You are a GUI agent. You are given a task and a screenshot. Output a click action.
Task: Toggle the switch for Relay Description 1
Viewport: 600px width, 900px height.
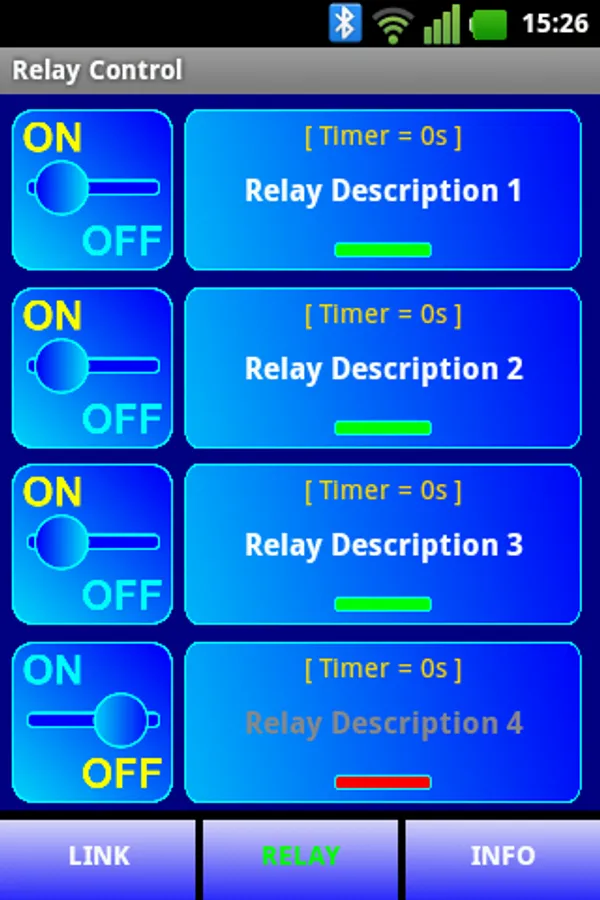[x=92, y=190]
